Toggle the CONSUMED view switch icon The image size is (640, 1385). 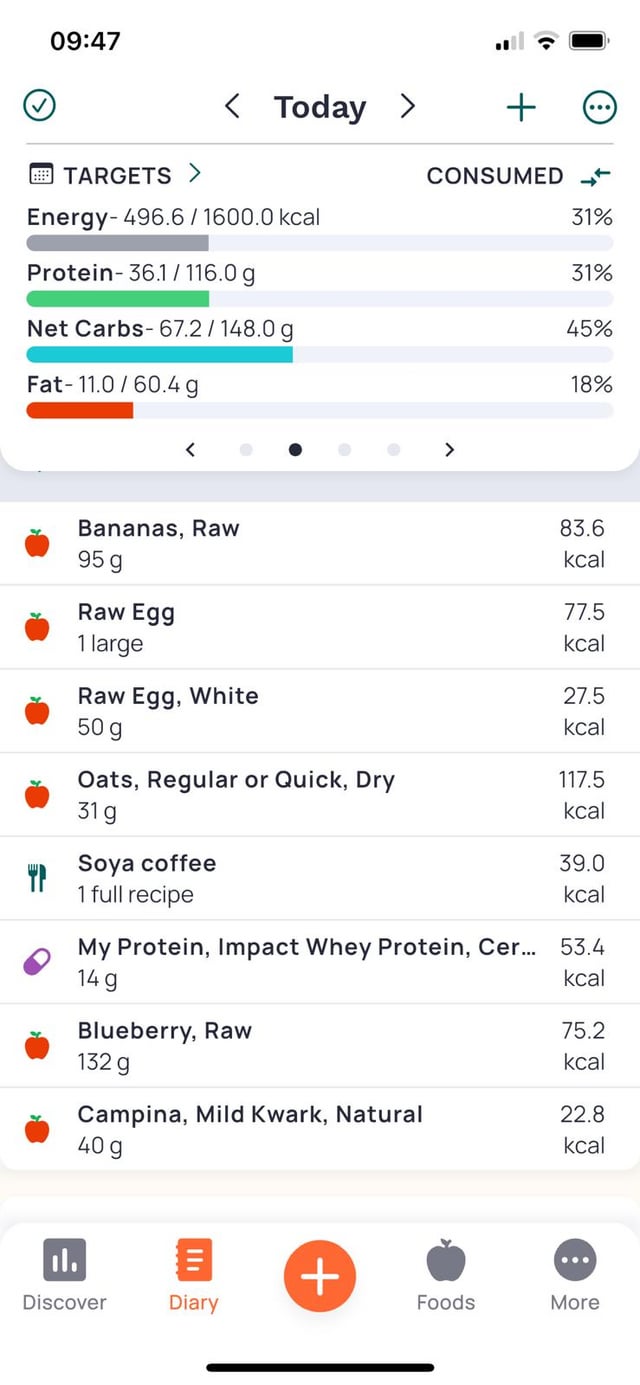(x=595, y=177)
